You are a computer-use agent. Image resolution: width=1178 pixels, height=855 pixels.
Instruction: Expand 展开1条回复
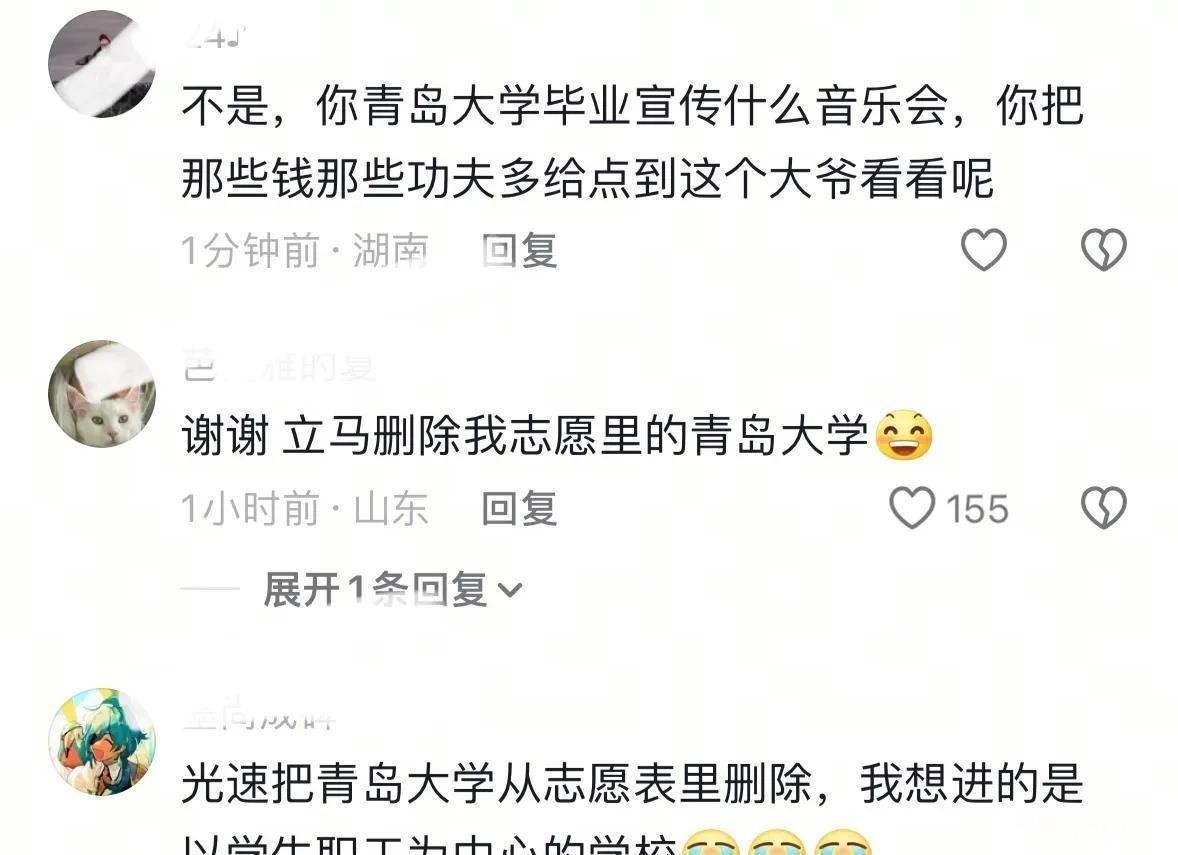(392, 590)
